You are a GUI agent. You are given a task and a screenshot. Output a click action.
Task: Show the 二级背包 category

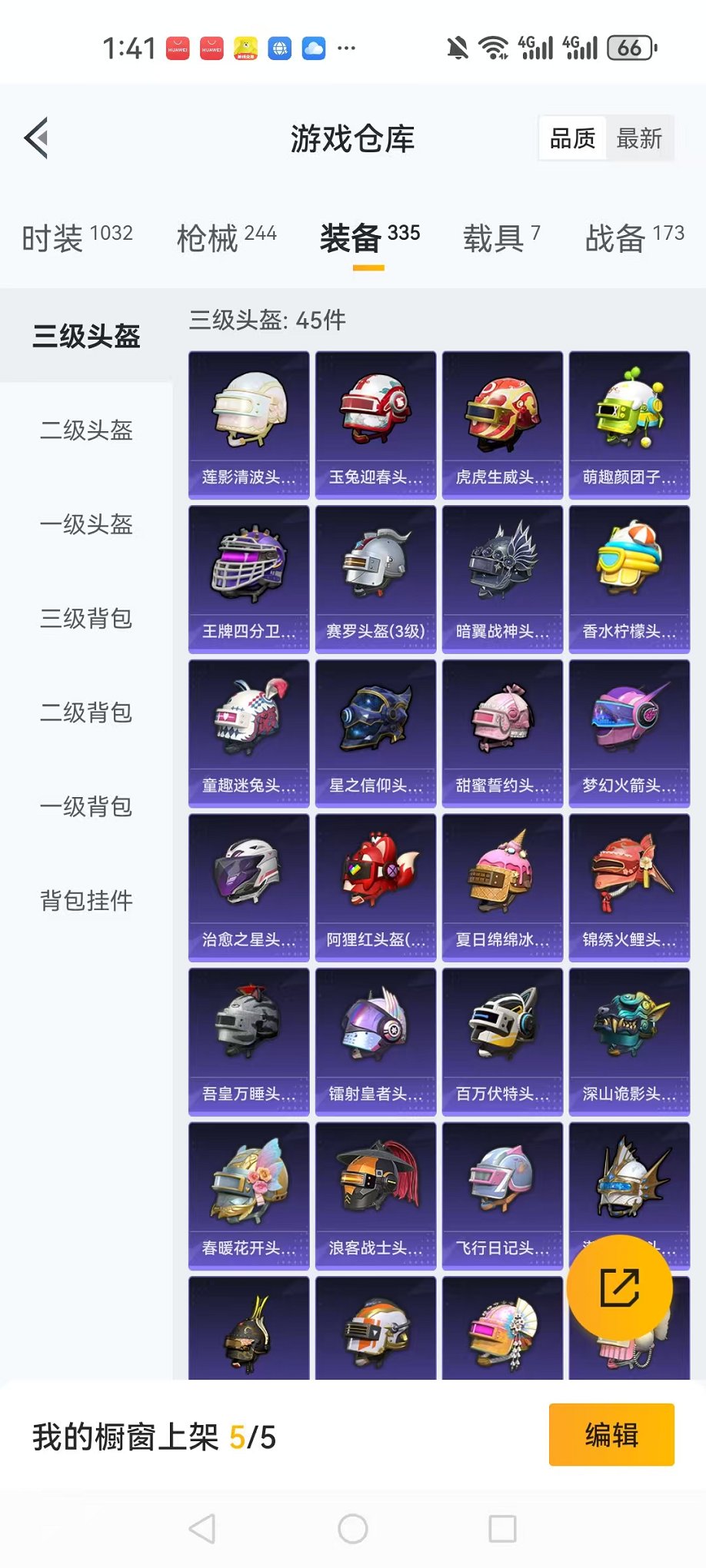86,713
